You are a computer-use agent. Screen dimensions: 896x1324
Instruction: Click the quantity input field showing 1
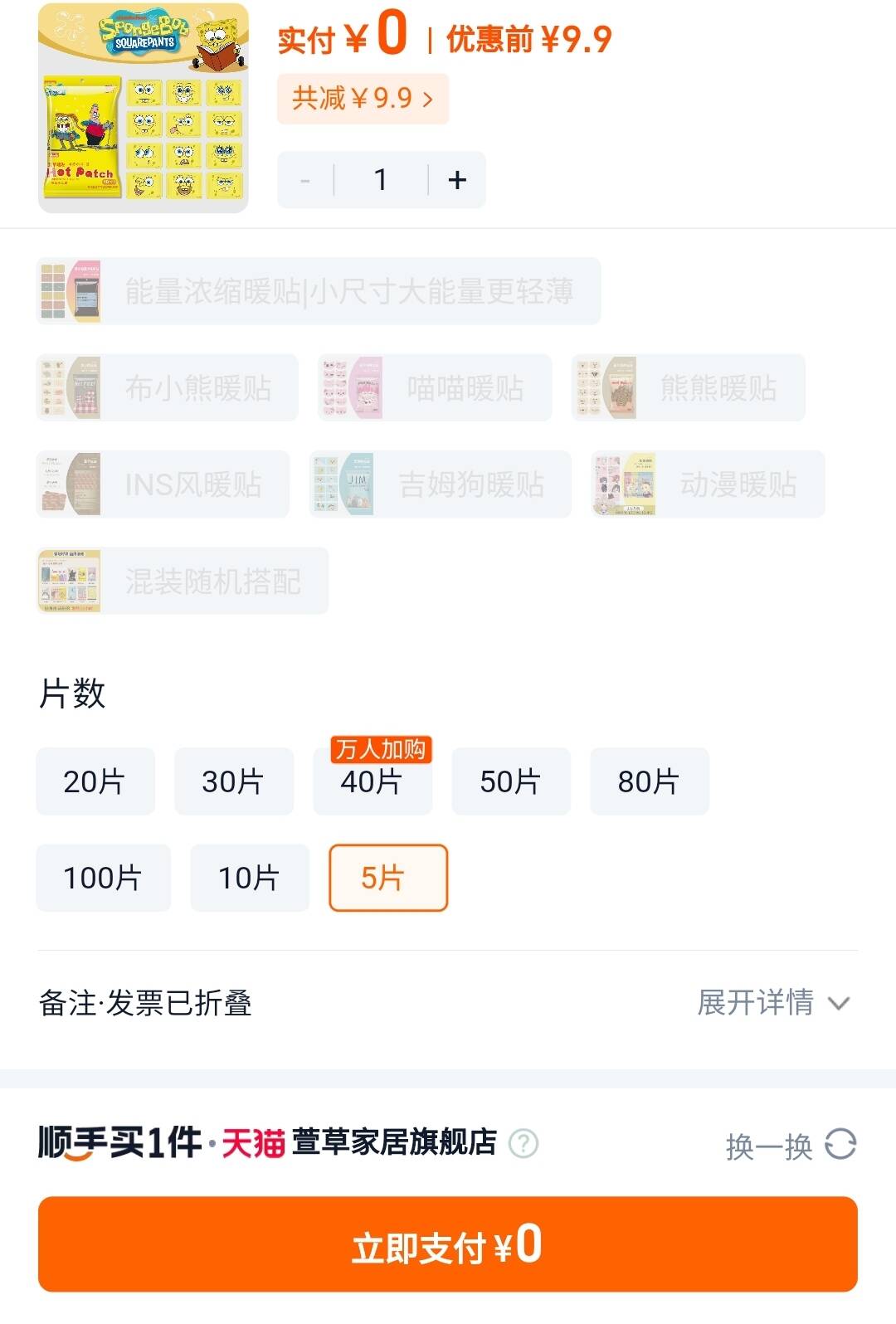(380, 179)
